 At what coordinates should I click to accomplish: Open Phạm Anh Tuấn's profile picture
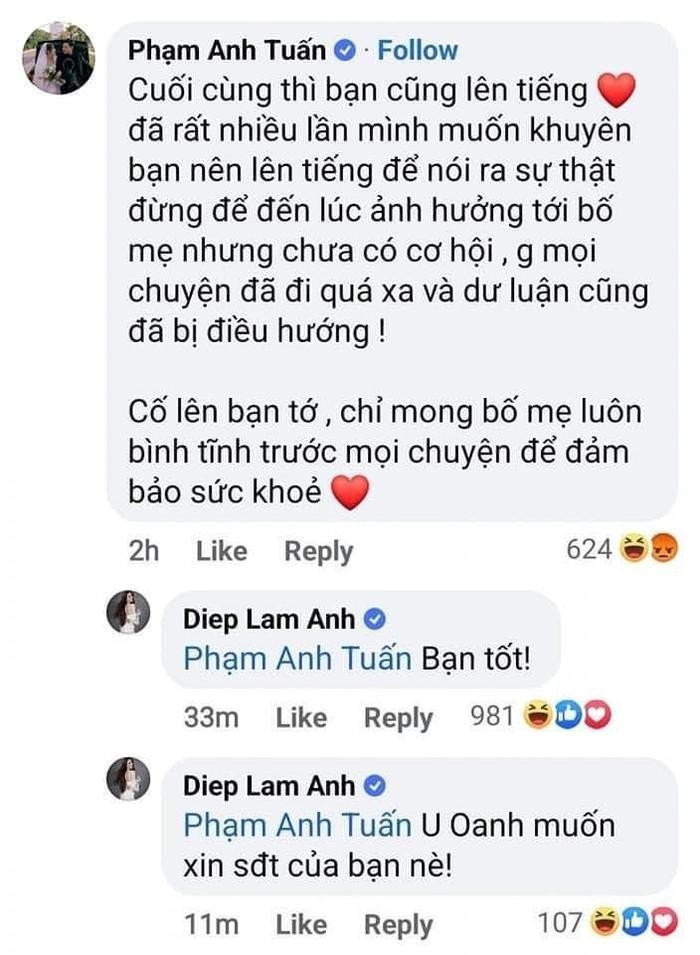pos(59,58)
